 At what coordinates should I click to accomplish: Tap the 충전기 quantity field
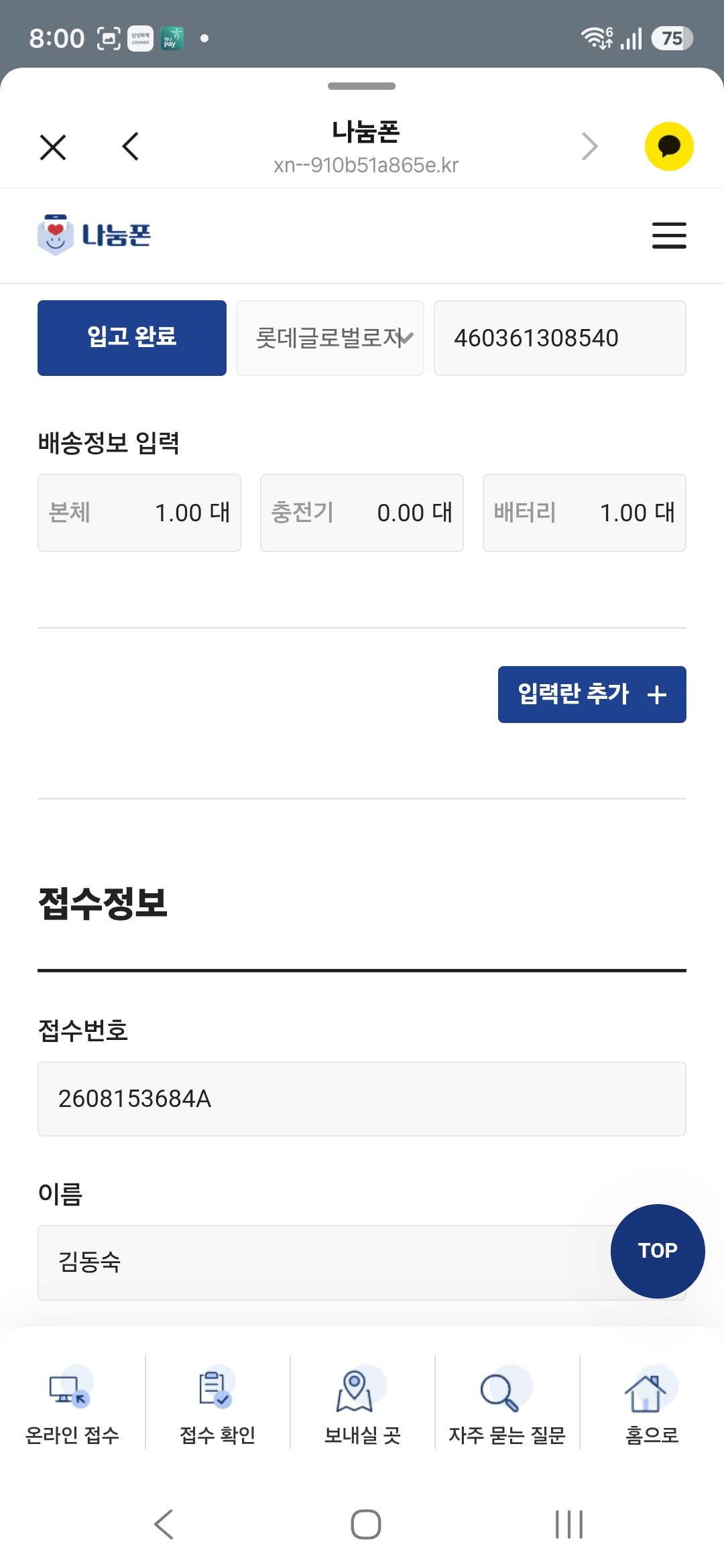coord(362,513)
